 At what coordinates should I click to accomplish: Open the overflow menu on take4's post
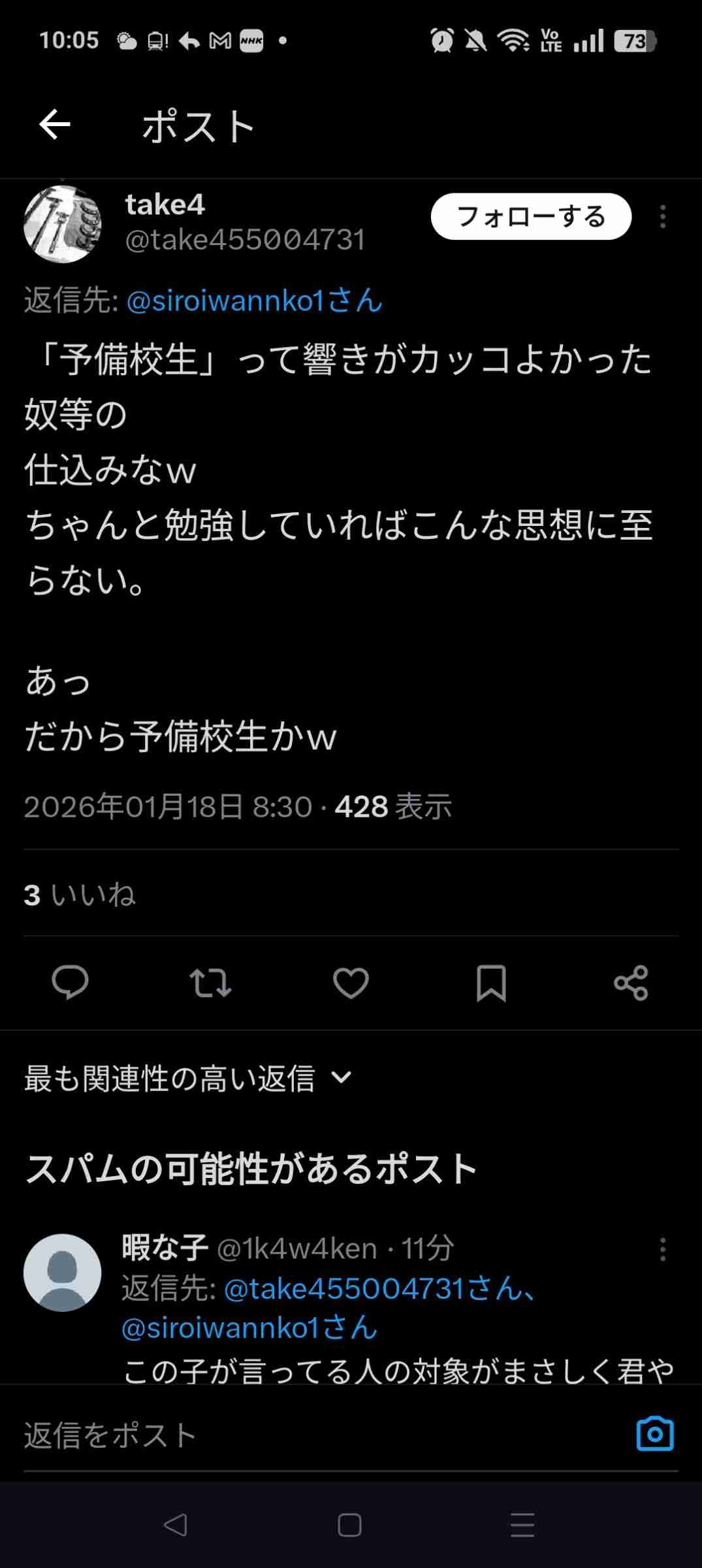click(x=662, y=217)
